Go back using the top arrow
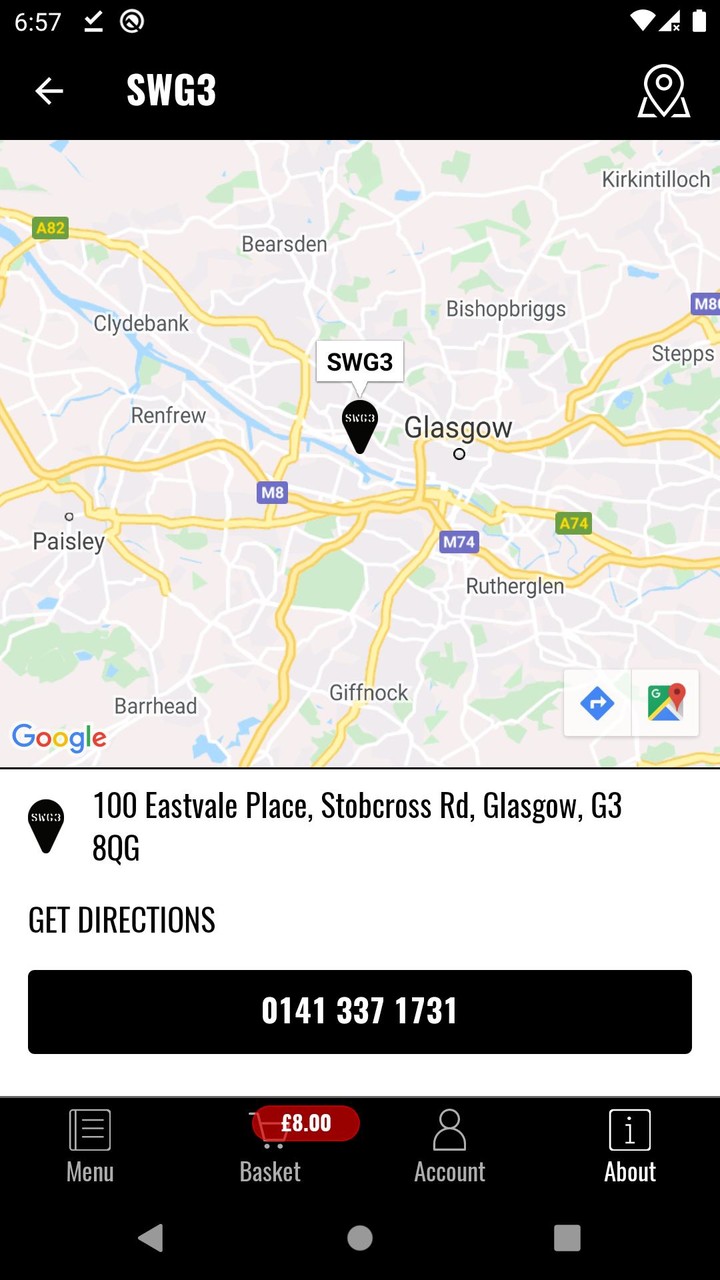 point(49,91)
